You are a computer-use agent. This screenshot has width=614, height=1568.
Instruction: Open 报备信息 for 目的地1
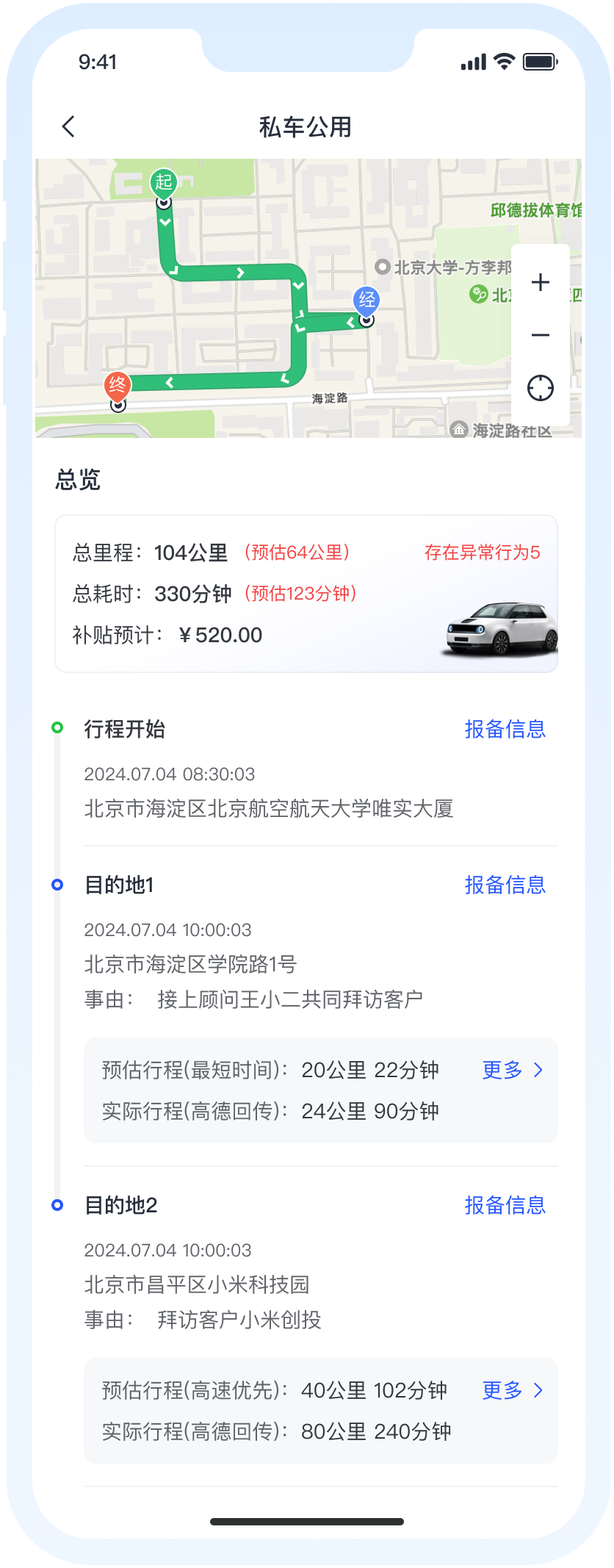point(505,885)
